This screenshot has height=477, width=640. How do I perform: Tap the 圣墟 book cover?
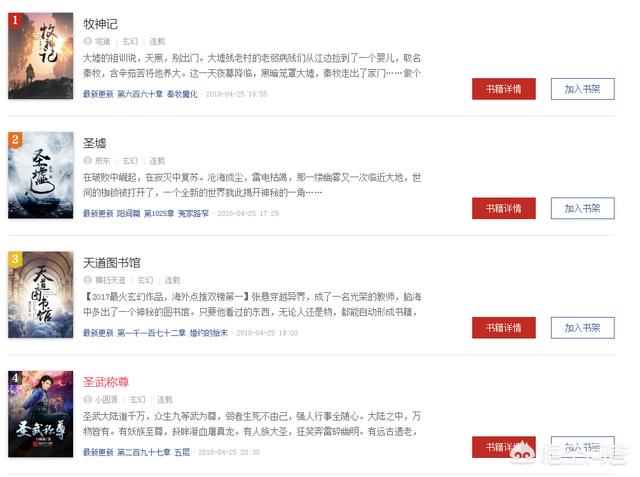point(41,175)
